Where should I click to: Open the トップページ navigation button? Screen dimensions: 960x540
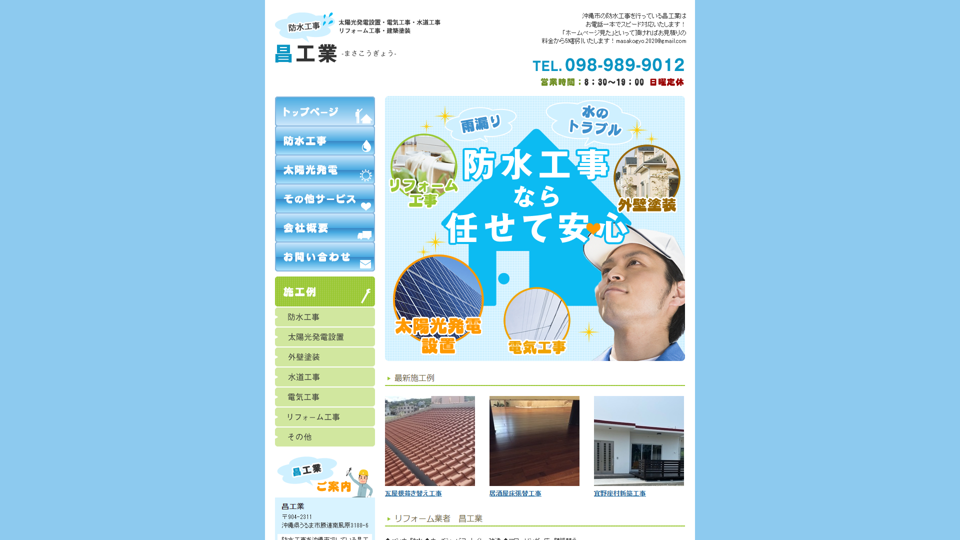click(x=324, y=112)
